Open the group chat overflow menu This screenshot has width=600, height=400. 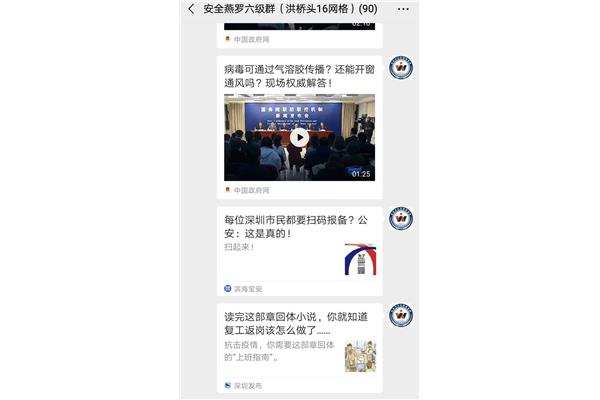tap(402, 8)
